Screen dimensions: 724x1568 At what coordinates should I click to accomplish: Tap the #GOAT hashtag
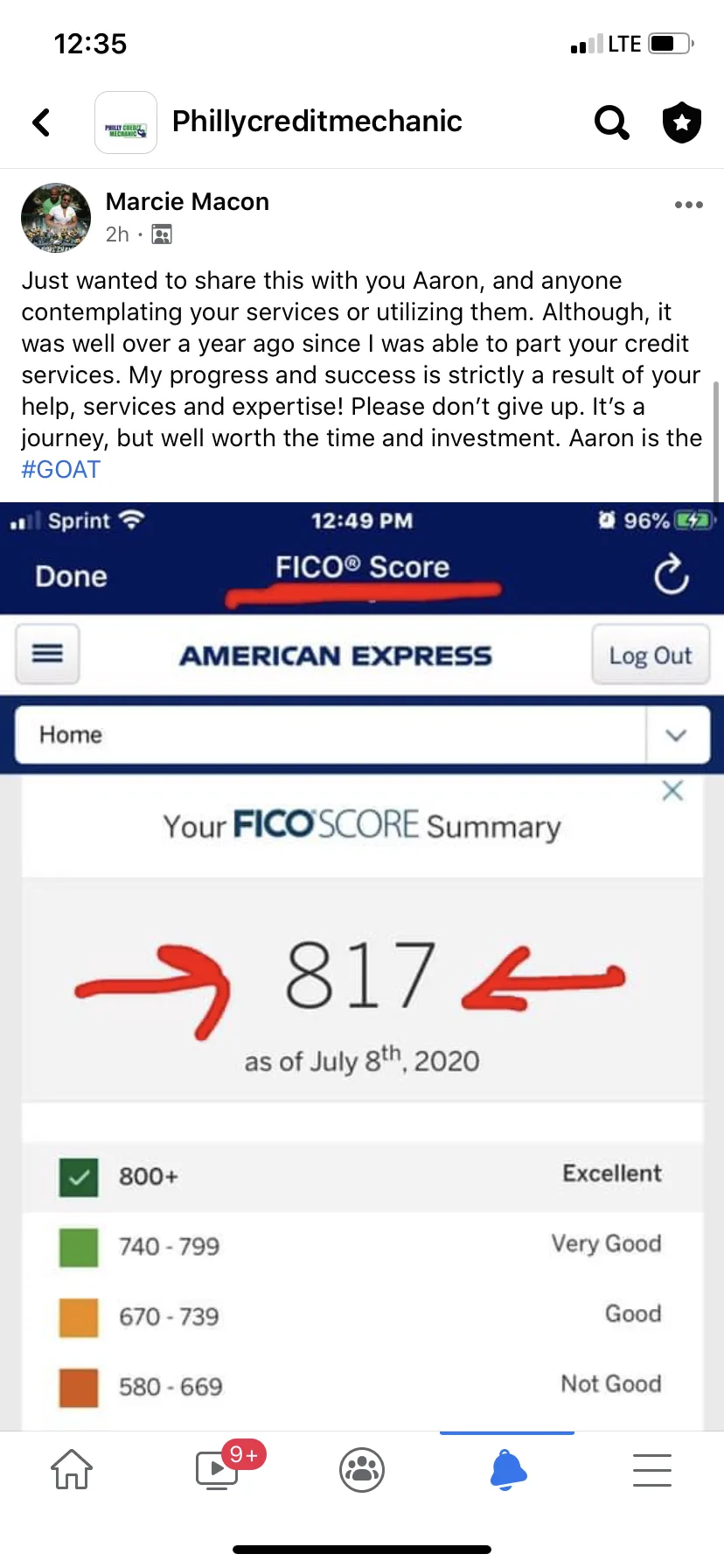coord(61,470)
